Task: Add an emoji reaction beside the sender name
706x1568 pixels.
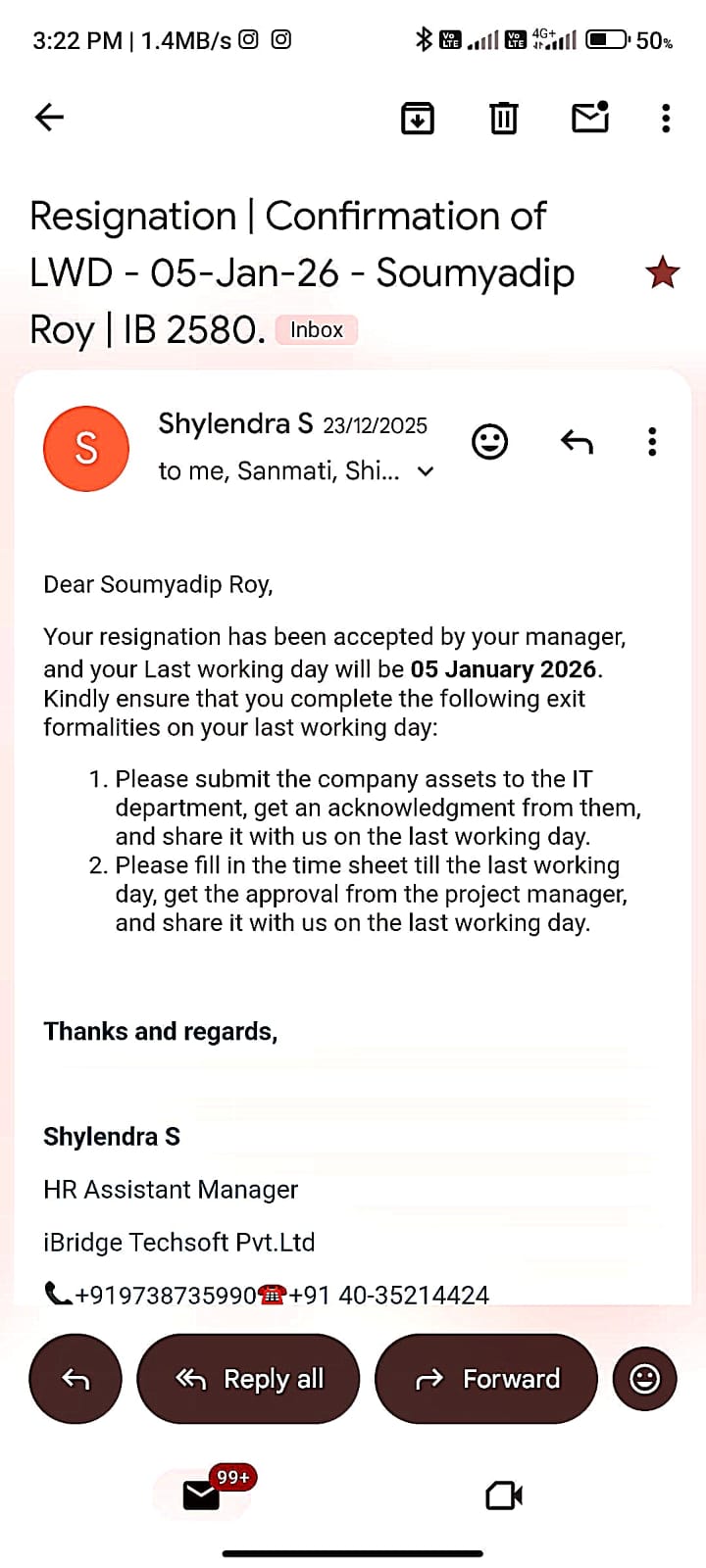Action: pyautogui.click(x=489, y=442)
